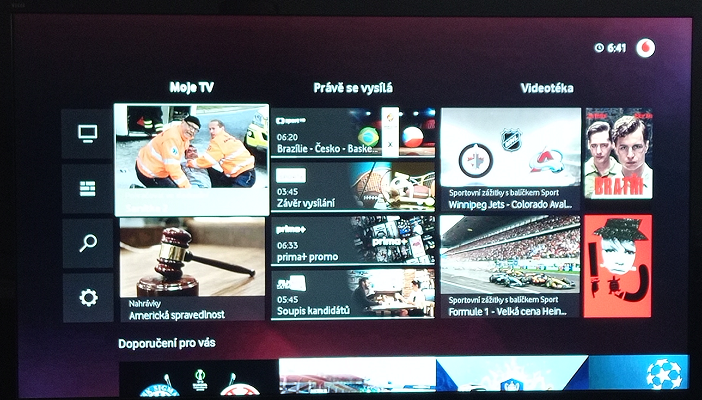Open recording Americká spravedlnost
This screenshot has height=400, width=702.
point(192,271)
